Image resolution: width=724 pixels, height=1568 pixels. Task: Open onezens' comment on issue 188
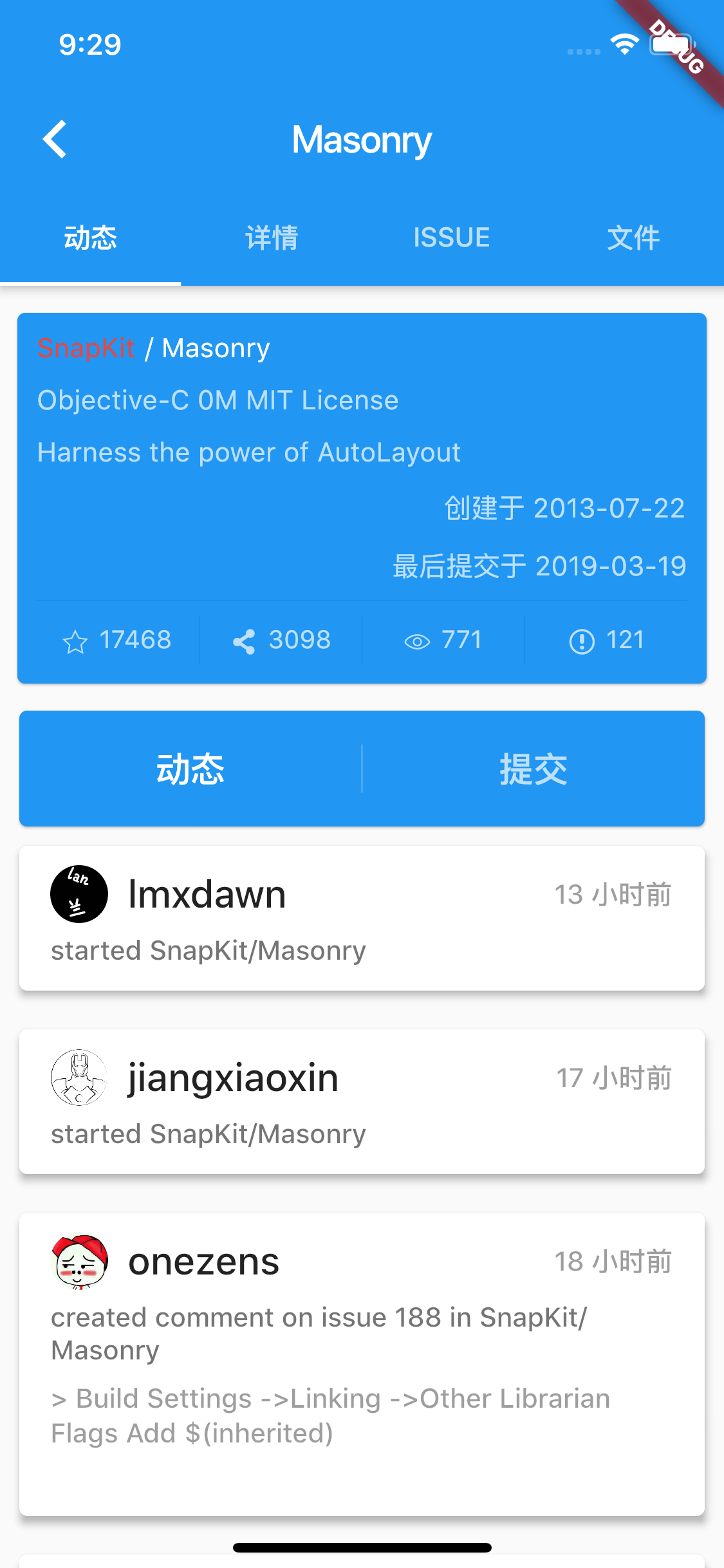(x=362, y=1363)
